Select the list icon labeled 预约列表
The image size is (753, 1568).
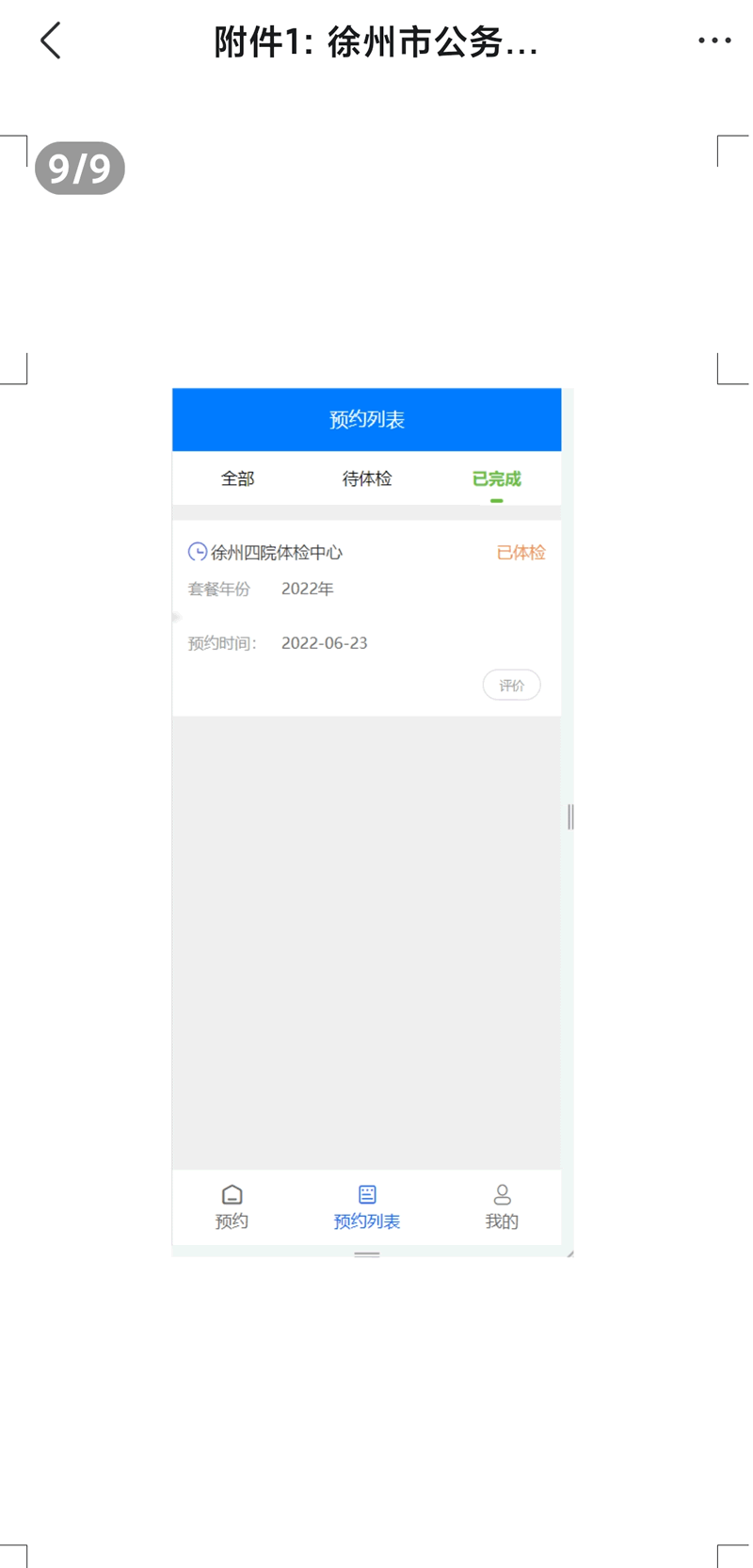366,1205
